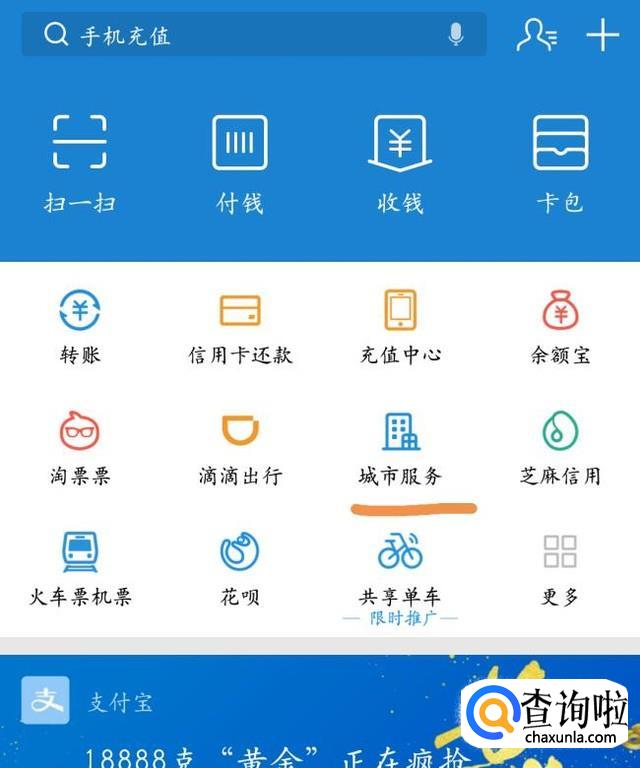
Task: Select 城市服务
Action: pyautogui.click(x=400, y=447)
